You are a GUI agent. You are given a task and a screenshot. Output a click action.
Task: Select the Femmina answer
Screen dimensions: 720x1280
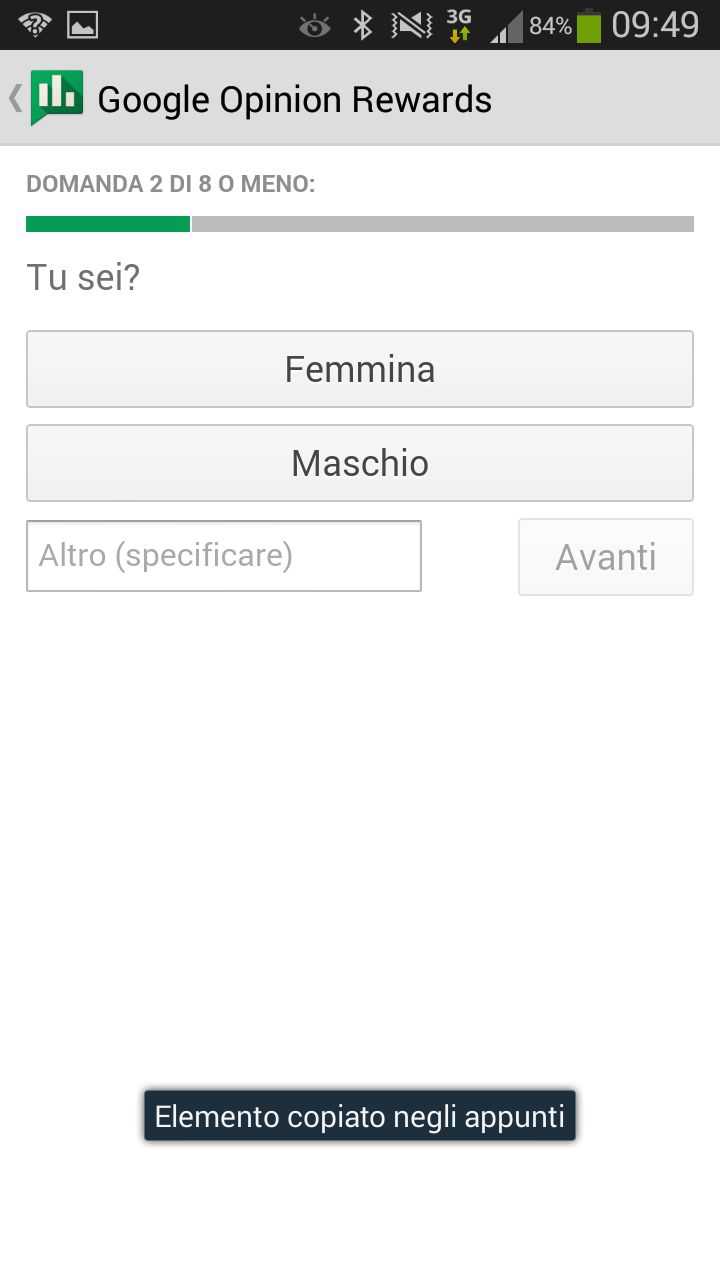coord(360,369)
